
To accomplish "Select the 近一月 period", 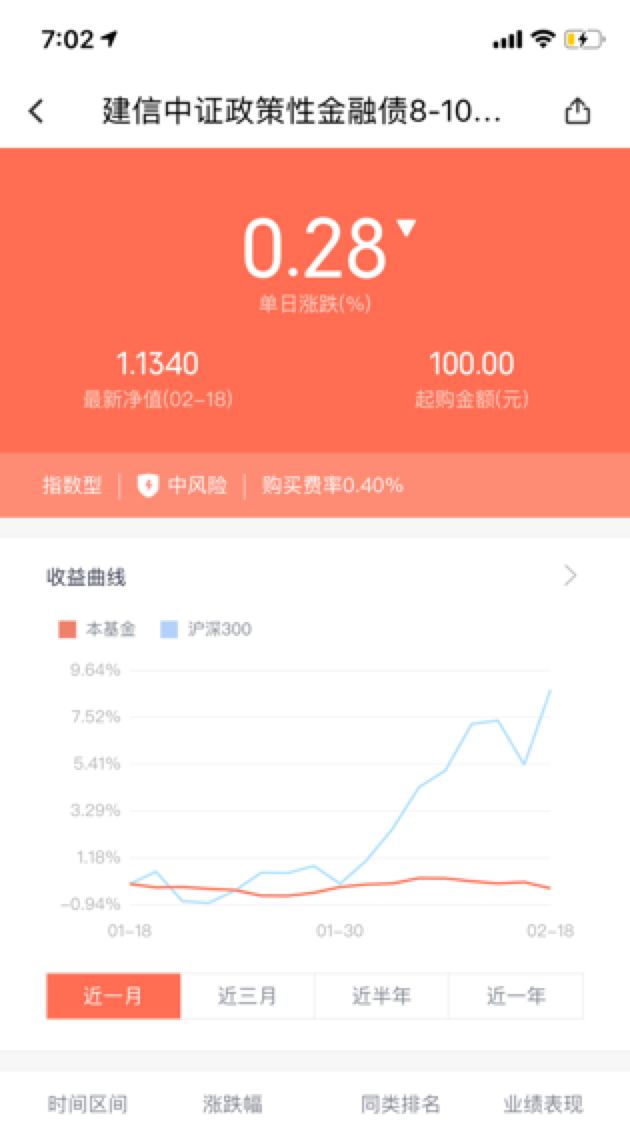I will click(x=114, y=996).
